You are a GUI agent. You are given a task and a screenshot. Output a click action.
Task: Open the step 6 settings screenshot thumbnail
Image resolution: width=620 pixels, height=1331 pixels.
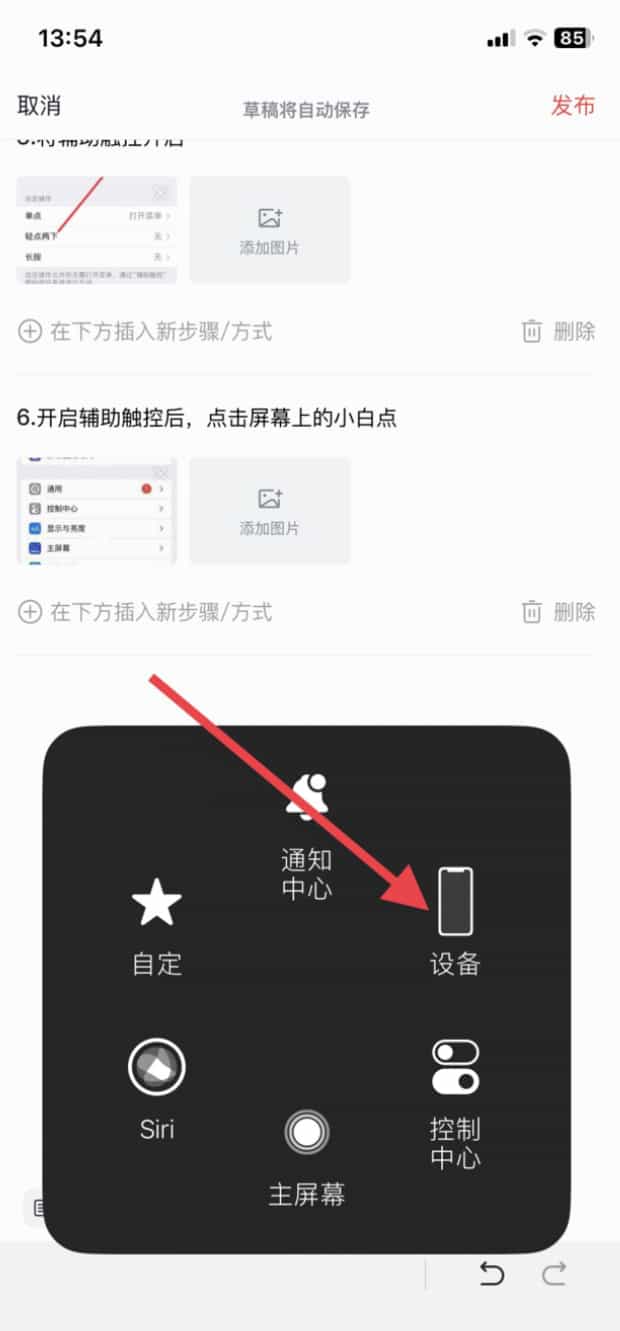tap(97, 510)
